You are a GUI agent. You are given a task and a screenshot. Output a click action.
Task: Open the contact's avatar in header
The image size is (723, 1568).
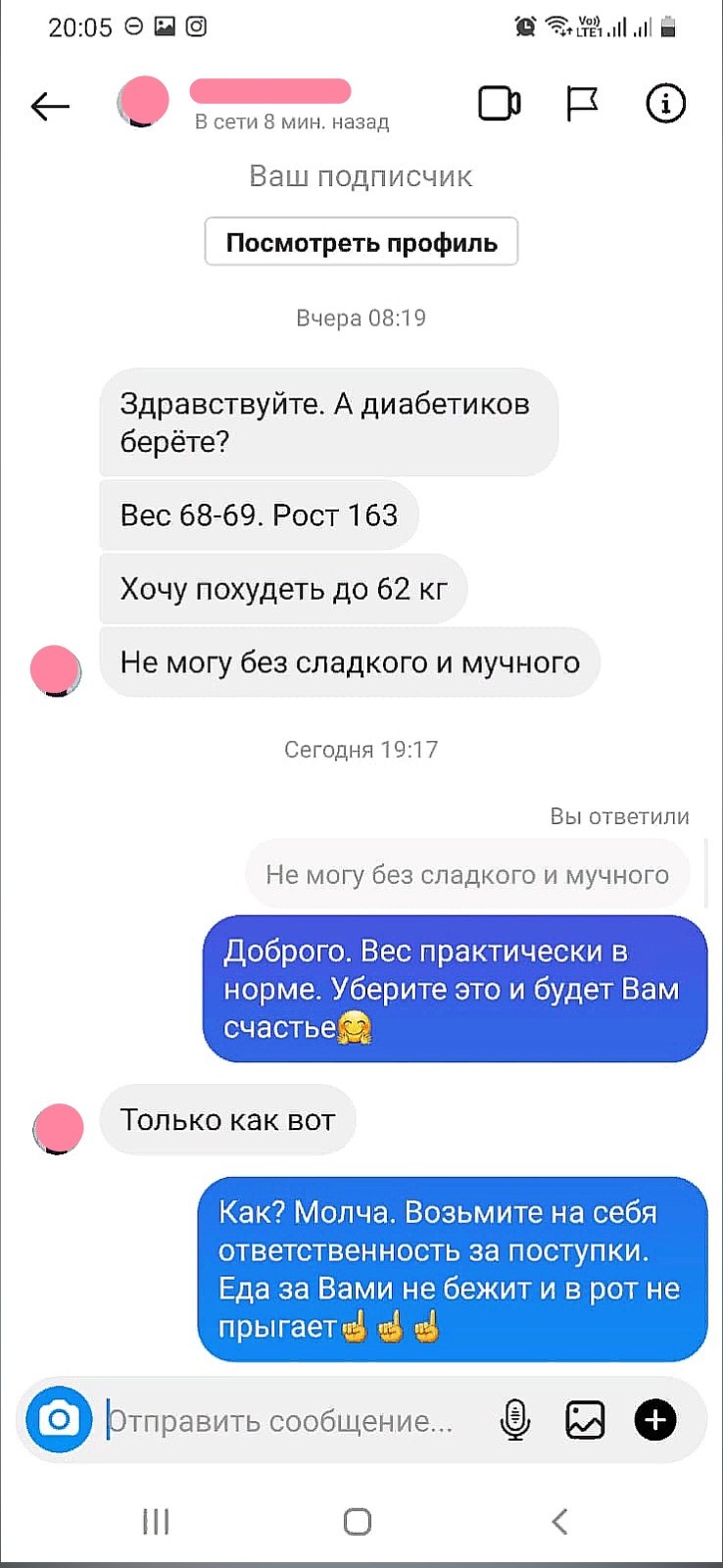pos(143,101)
